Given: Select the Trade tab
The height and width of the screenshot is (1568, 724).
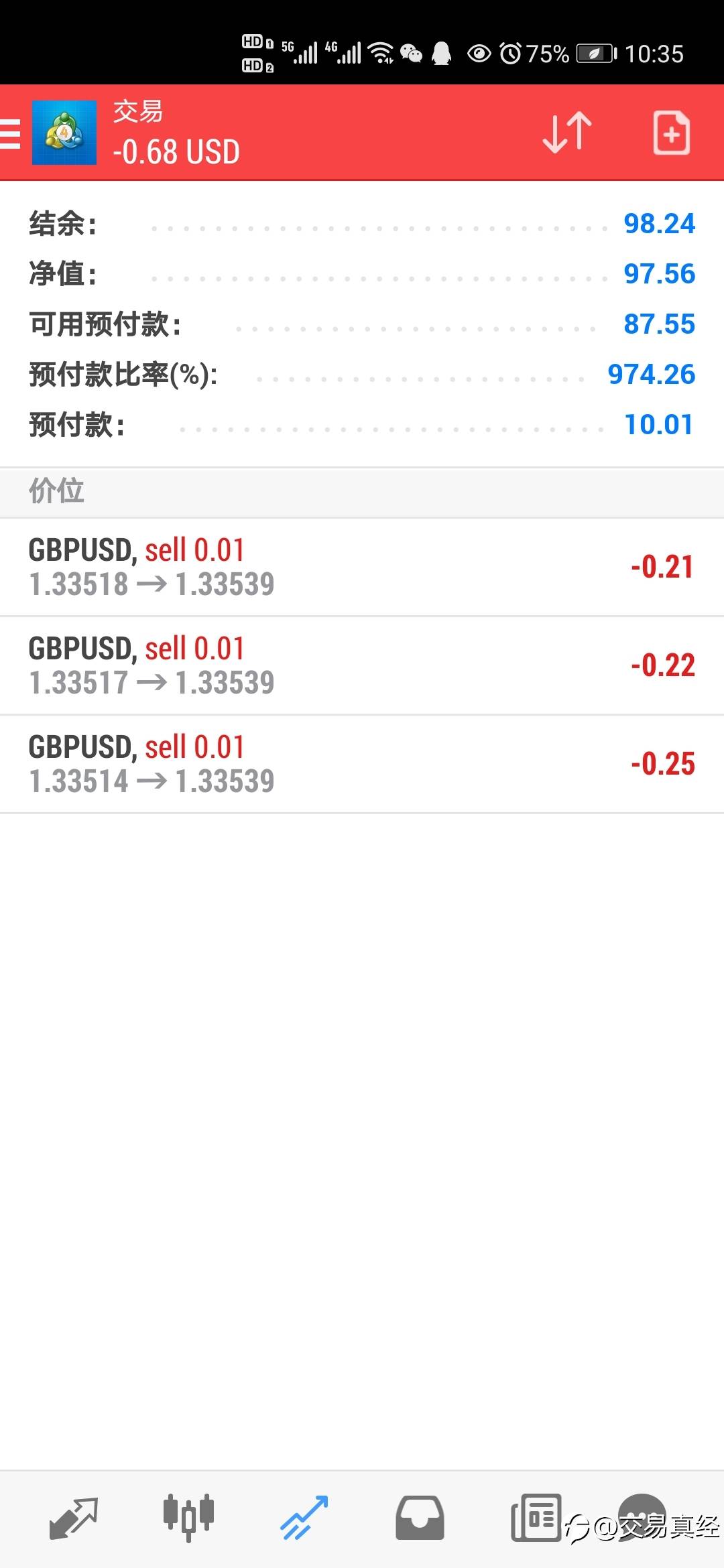Looking at the screenshot, I should (304, 1517).
